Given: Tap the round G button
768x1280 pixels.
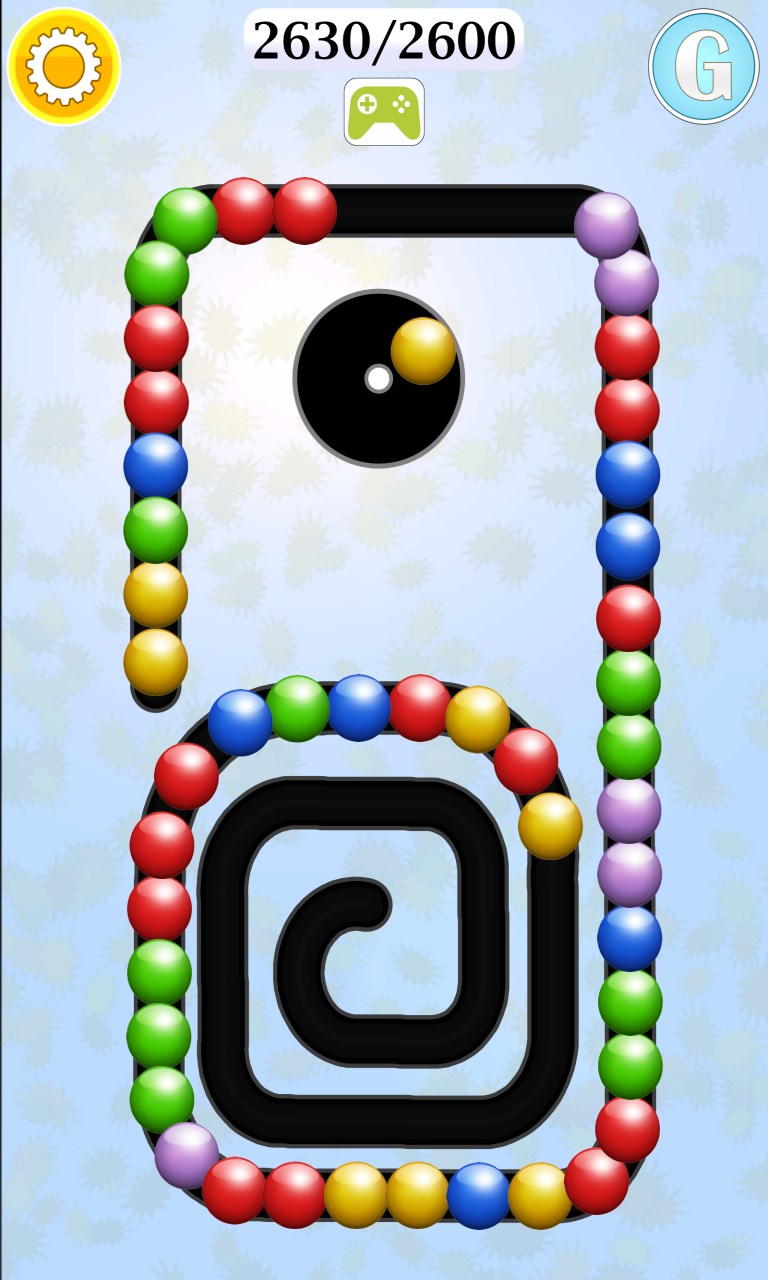Looking at the screenshot, I should pyautogui.click(x=703, y=66).
